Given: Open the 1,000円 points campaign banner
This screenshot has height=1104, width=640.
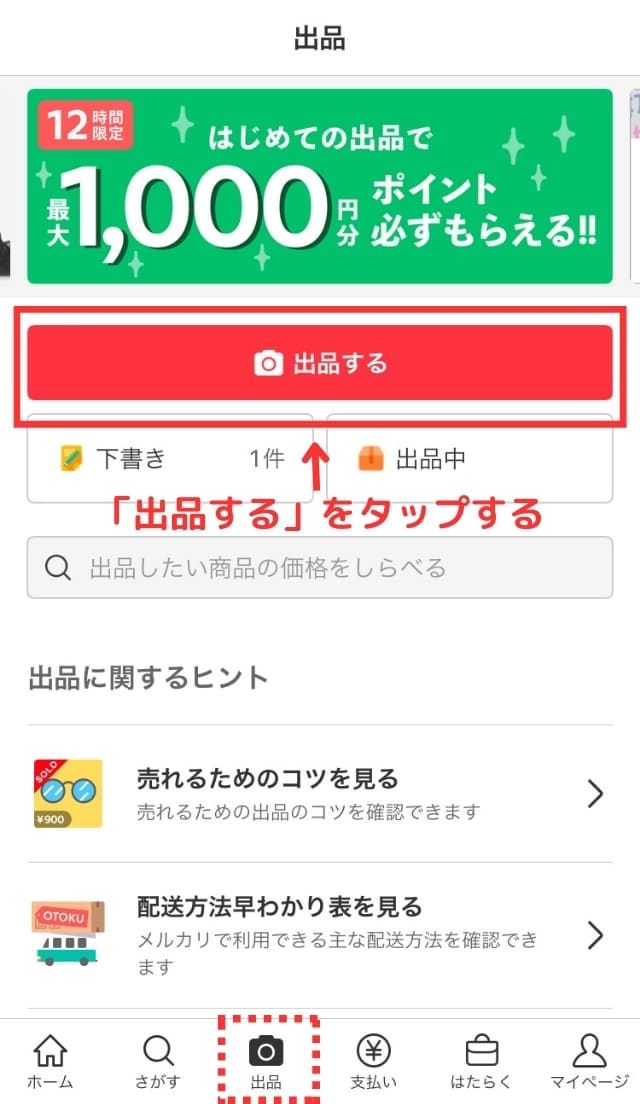Looking at the screenshot, I should pos(320,186).
